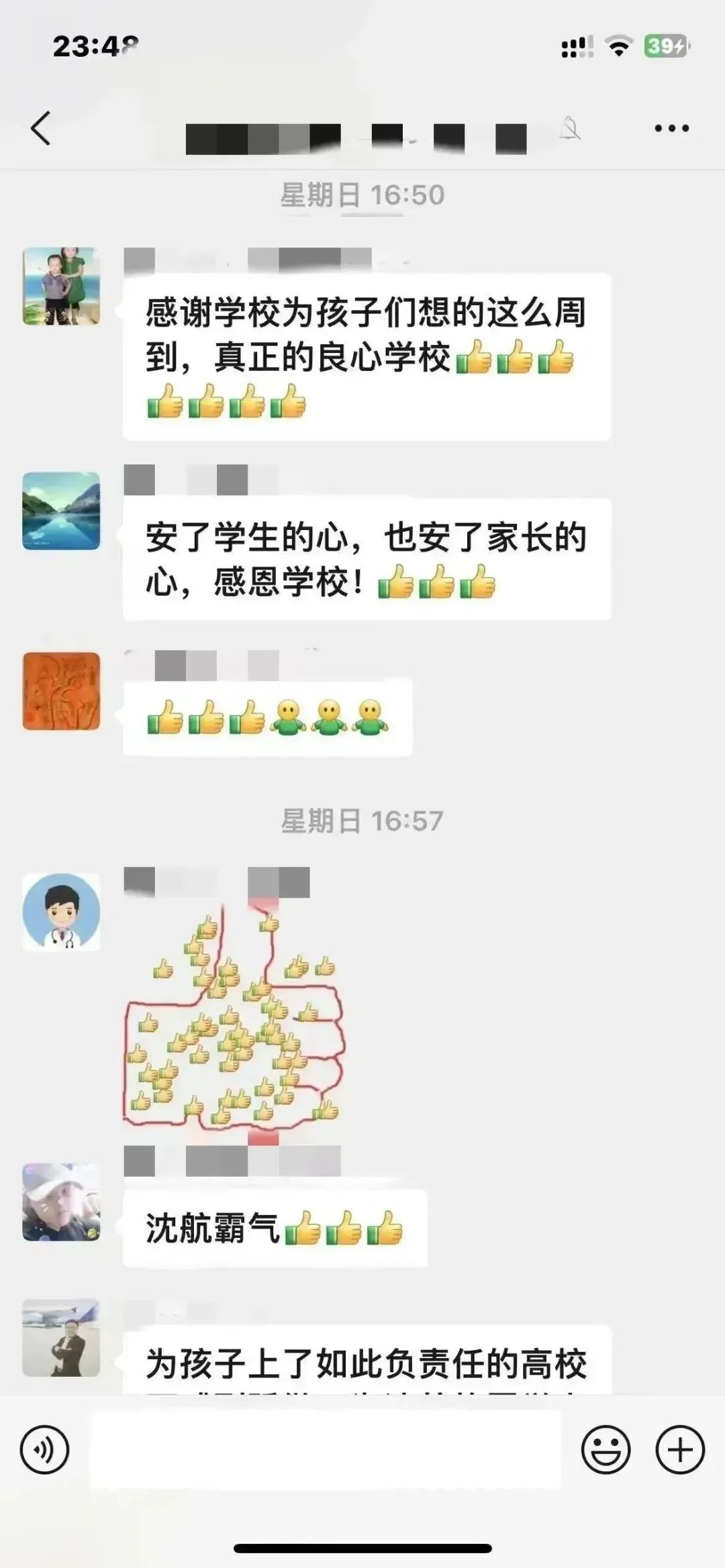Screen dimensions: 725x1568
Task: Open the doctor cartoon avatar profile
Action: [x=61, y=912]
